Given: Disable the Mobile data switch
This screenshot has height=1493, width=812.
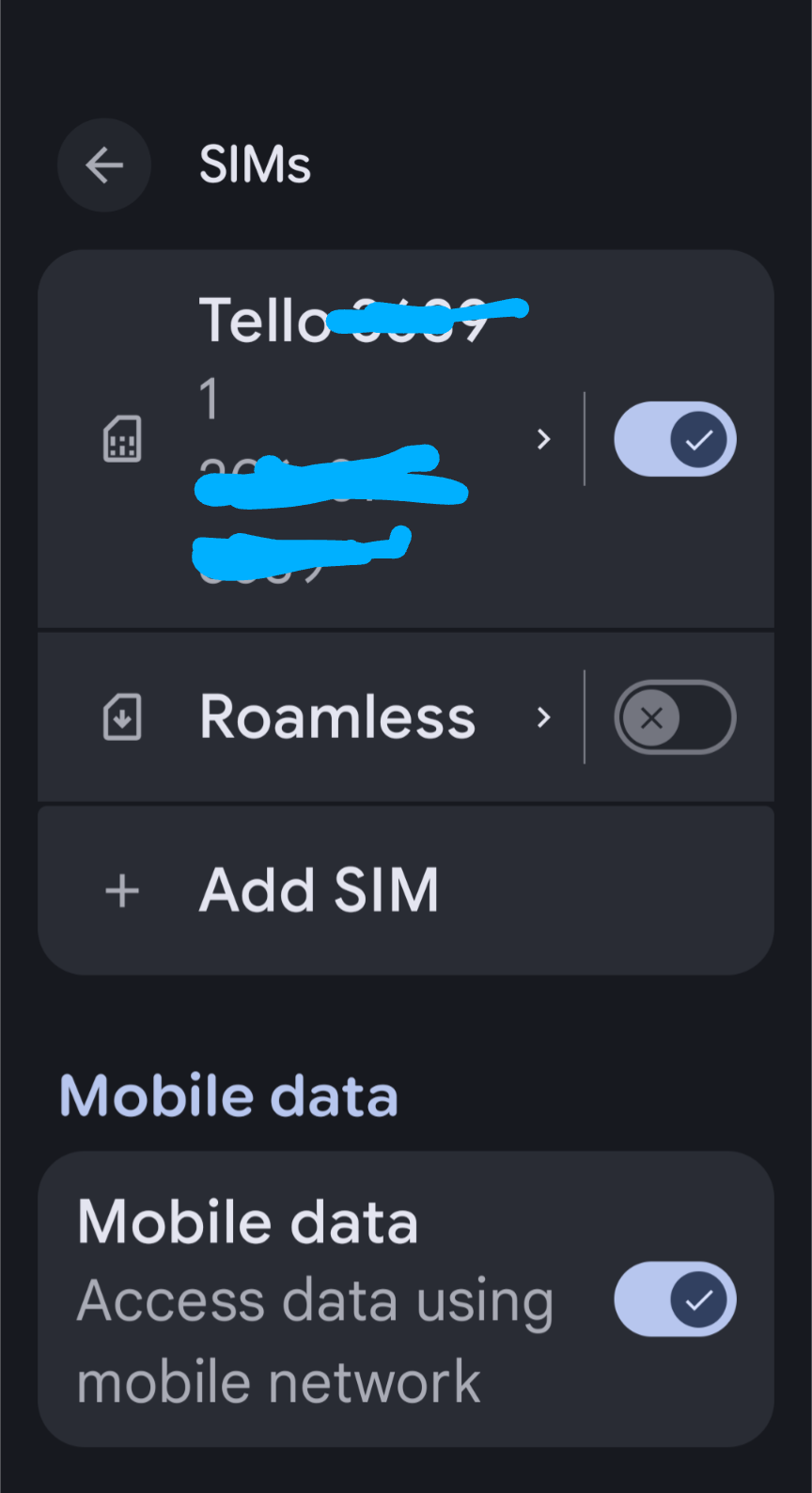Looking at the screenshot, I should 675,1299.
